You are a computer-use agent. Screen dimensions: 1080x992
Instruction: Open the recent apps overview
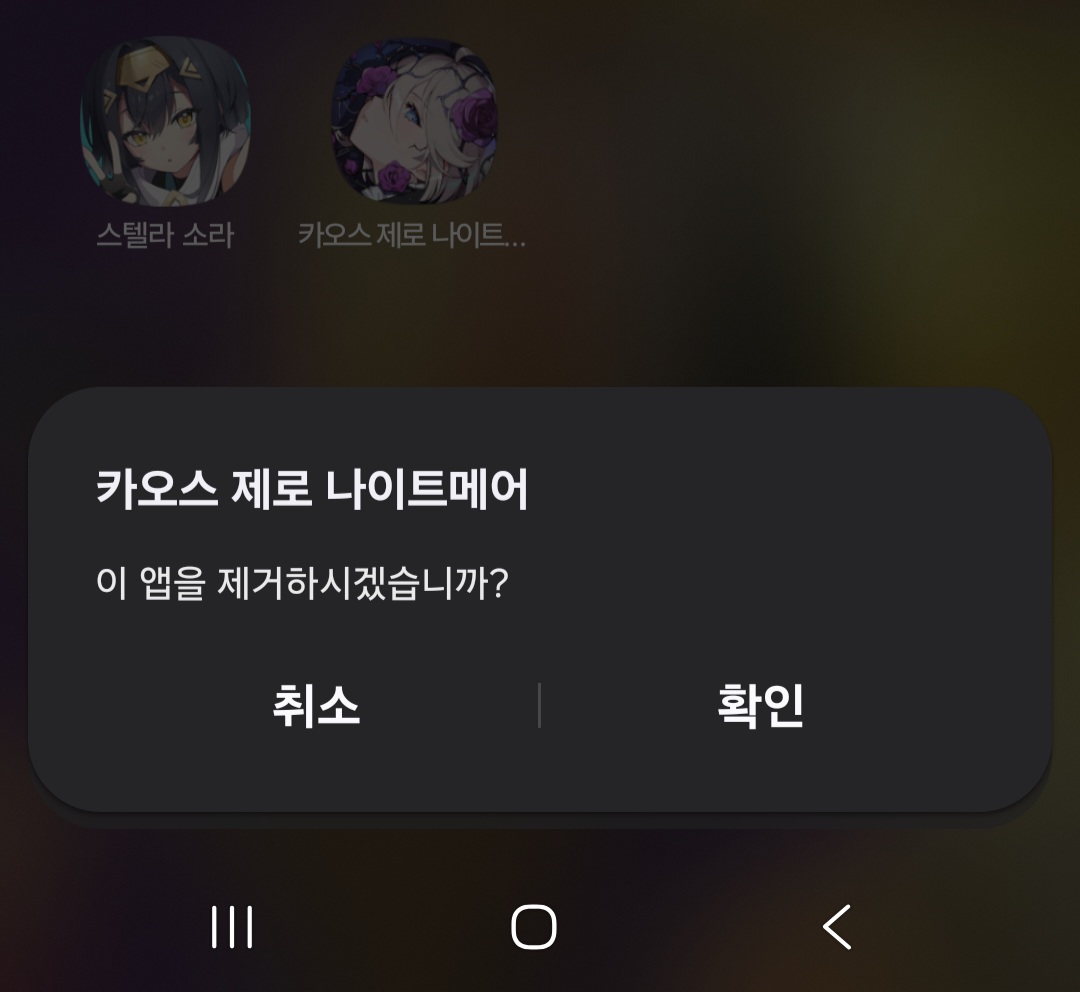click(x=232, y=926)
